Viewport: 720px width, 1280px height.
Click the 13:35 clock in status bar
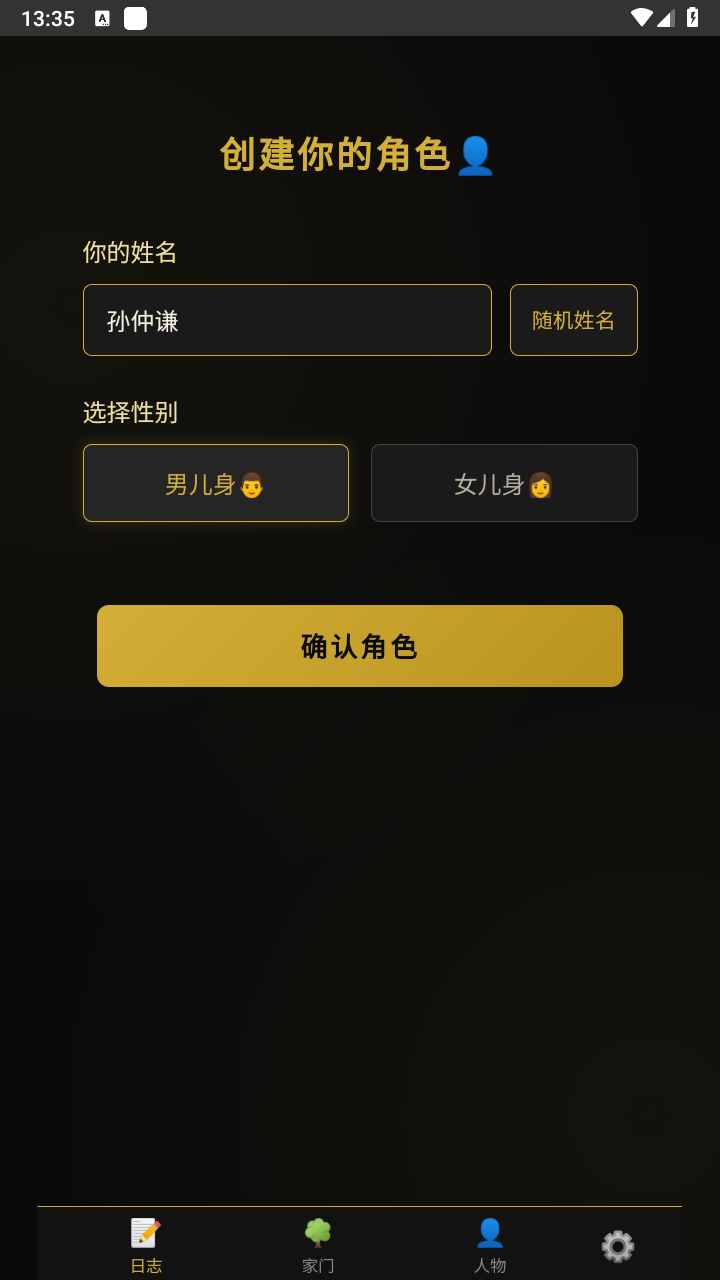[x=46, y=17]
